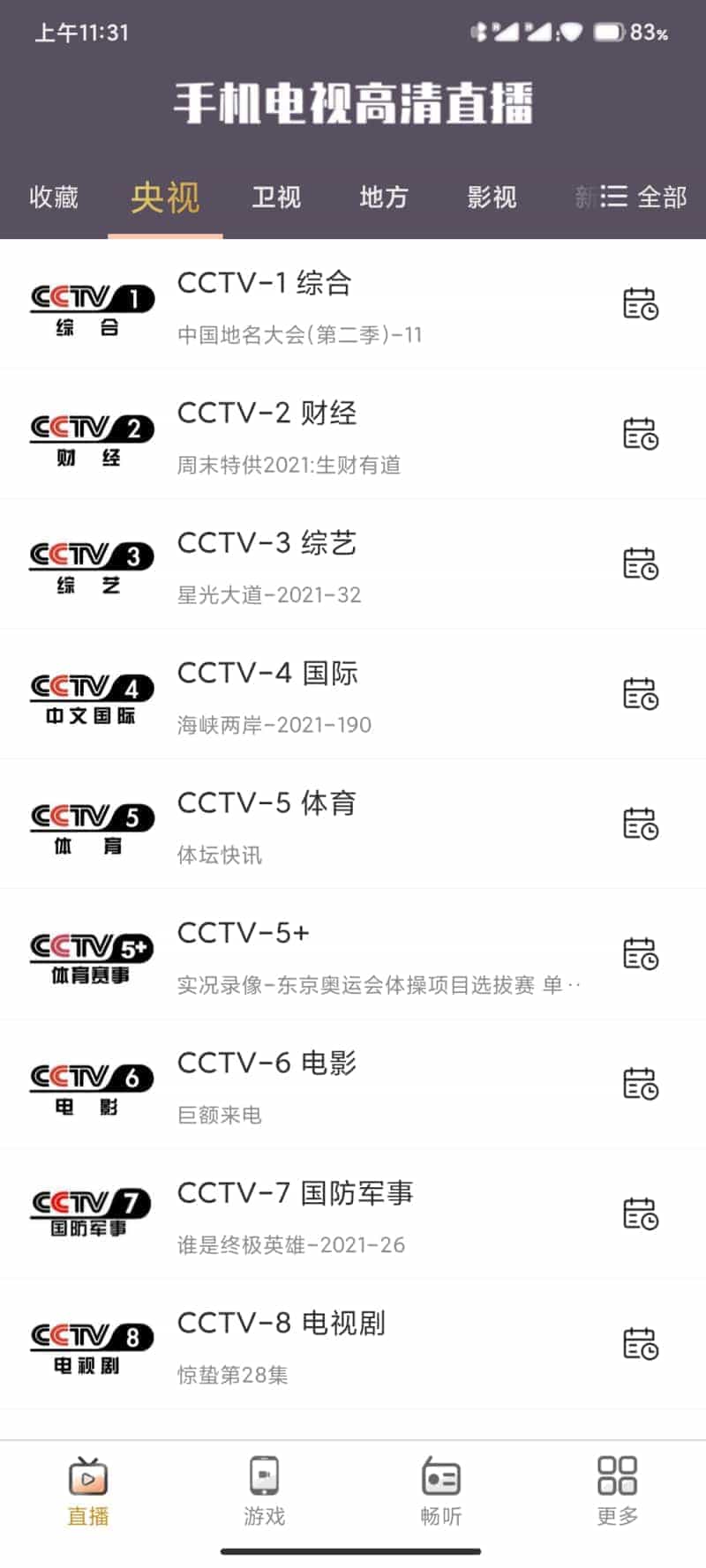The width and height of the screenshot is (706, 1568).
Task: Open the 影视 tab
Action: 492,197
